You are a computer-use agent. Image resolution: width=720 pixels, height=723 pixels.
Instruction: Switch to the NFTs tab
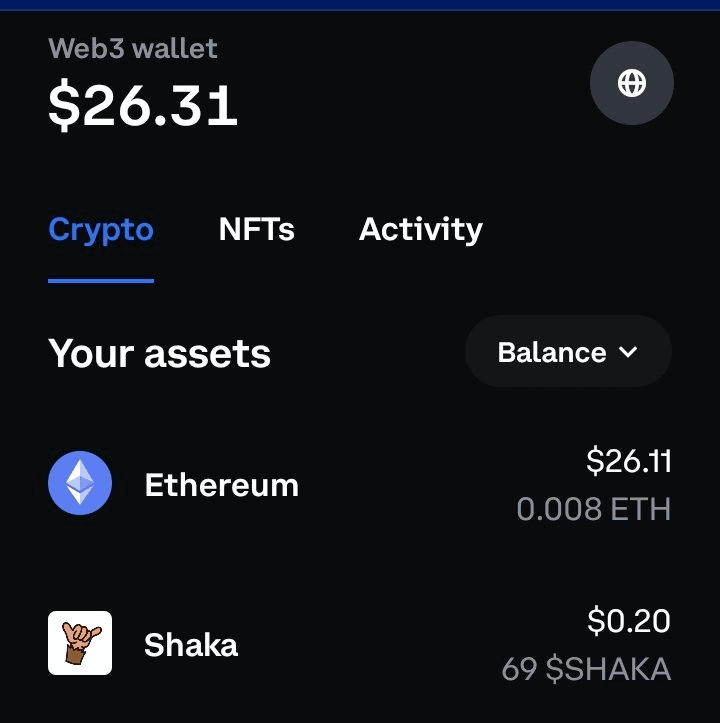tap(256, 230)
